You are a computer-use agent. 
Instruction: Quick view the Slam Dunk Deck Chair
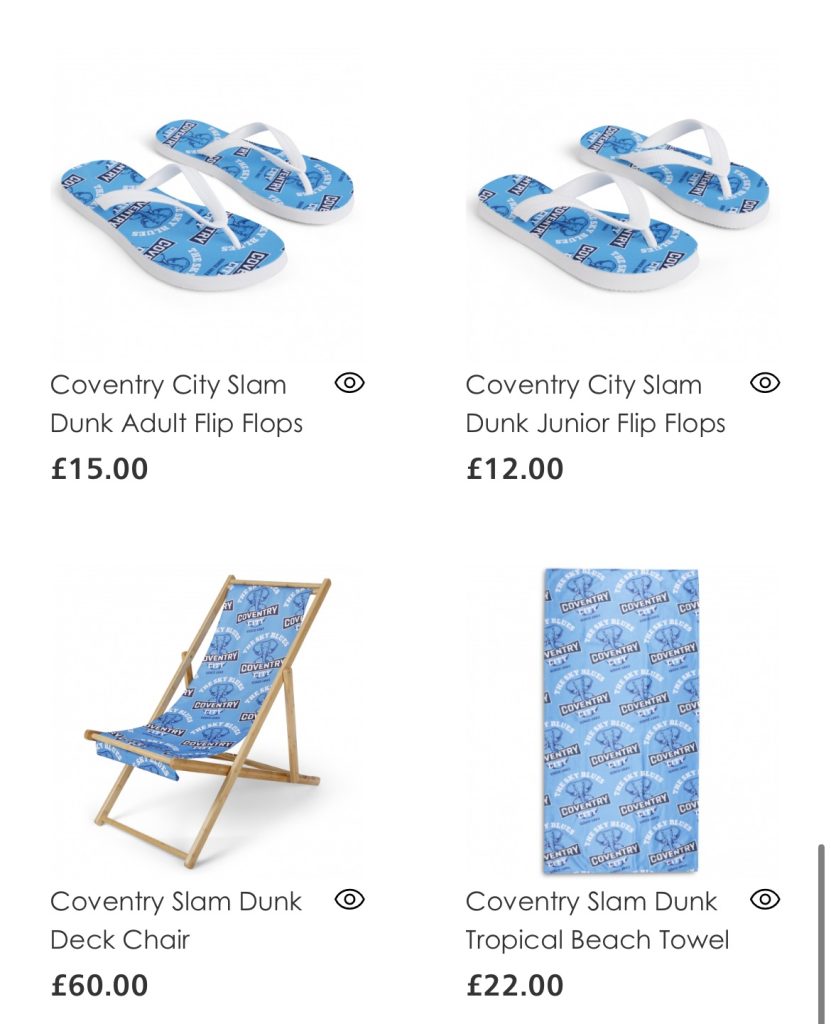tap(349, 899)
